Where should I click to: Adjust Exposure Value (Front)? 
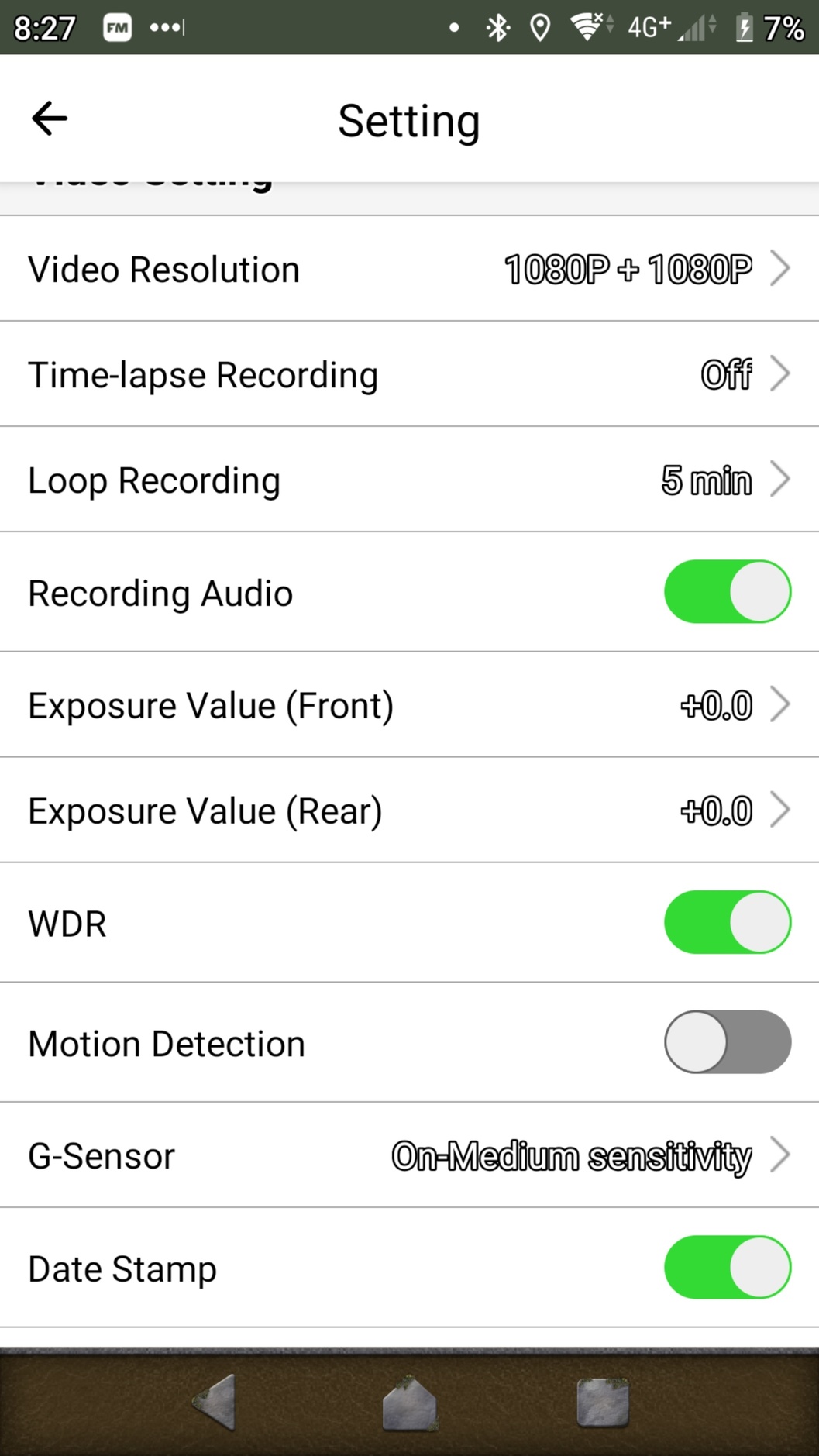click(x=409, y=706)
